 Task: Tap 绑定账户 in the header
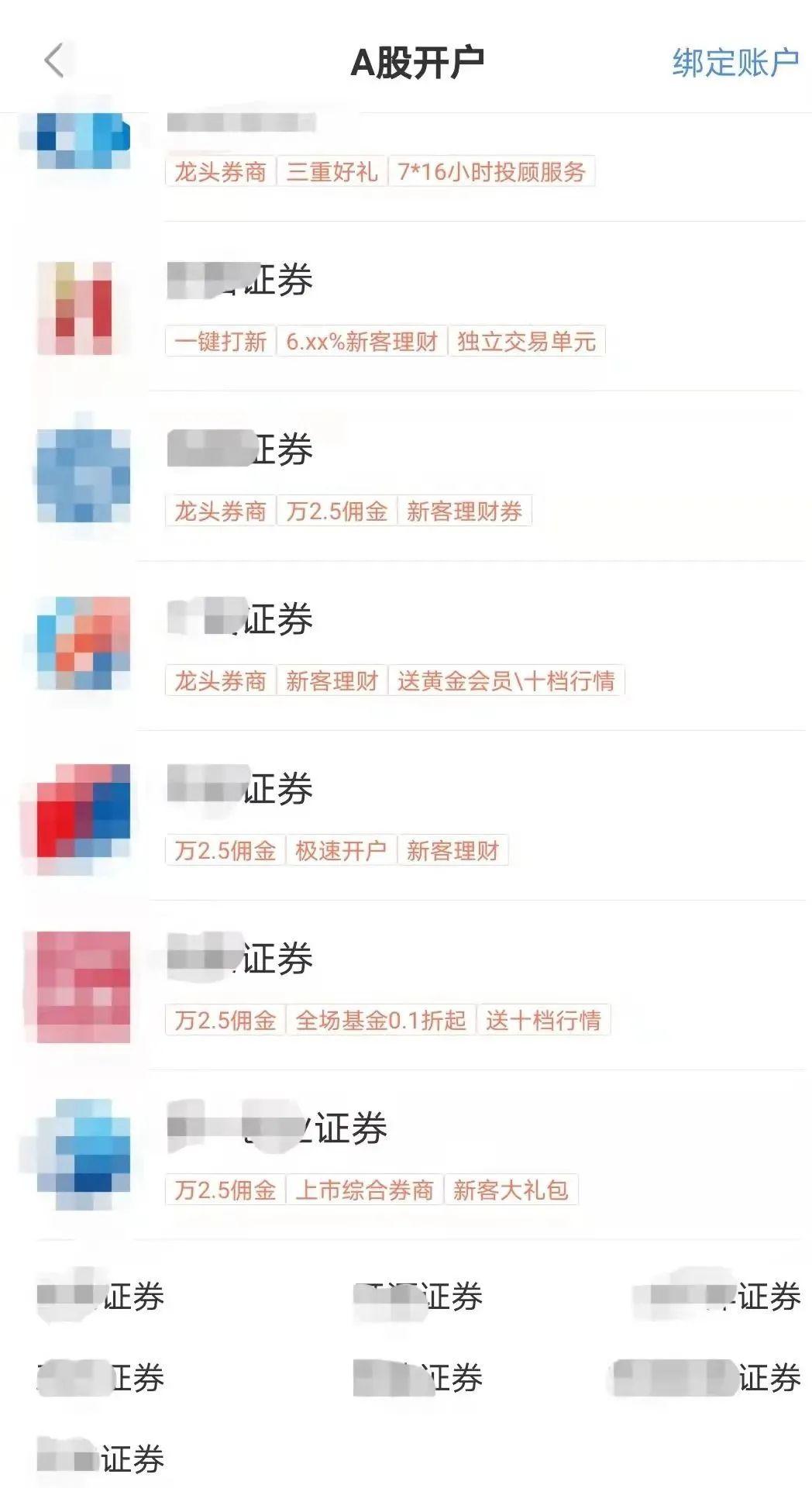735,63
